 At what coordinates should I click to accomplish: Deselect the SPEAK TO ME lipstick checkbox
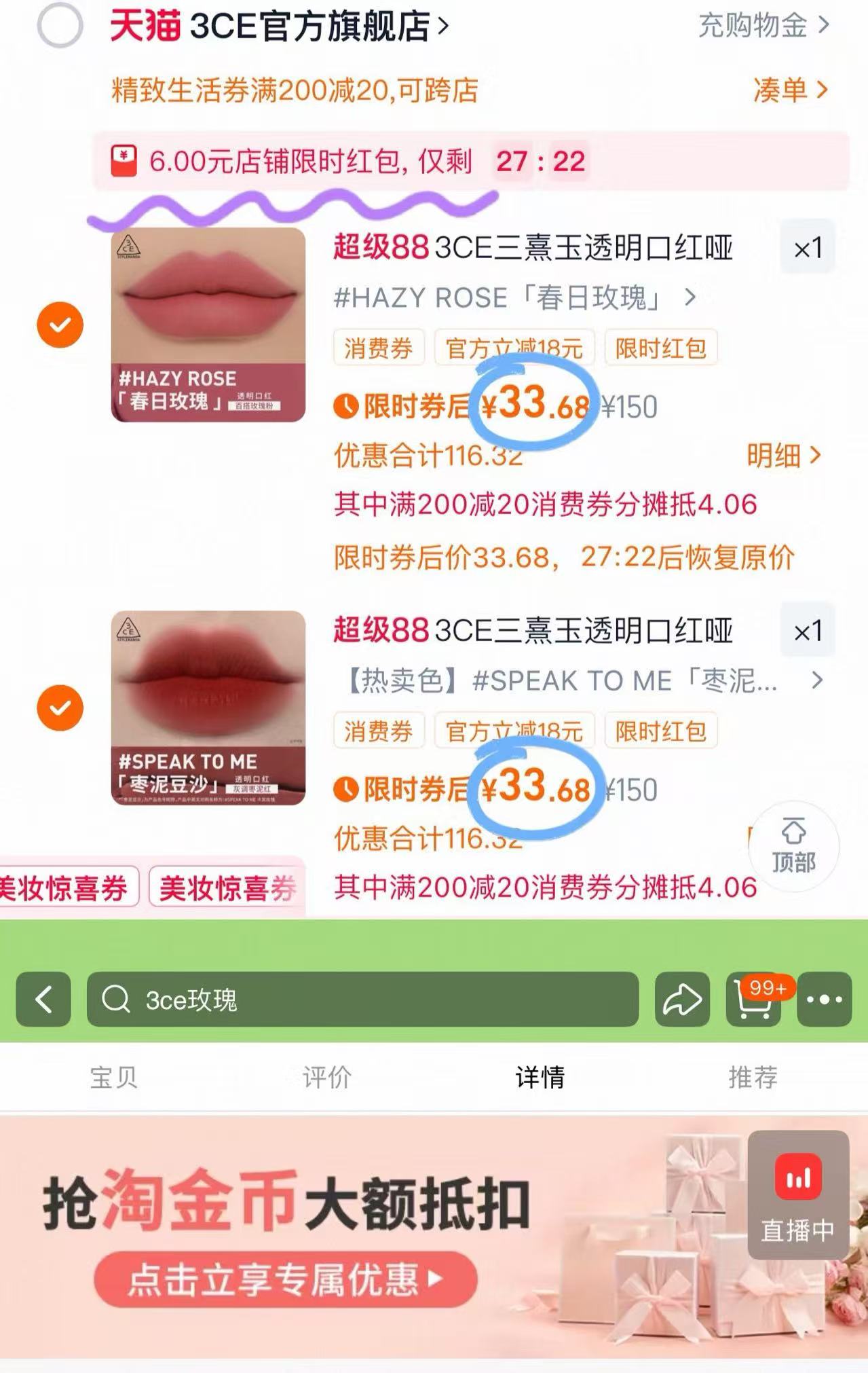click(x=60, y=708)
